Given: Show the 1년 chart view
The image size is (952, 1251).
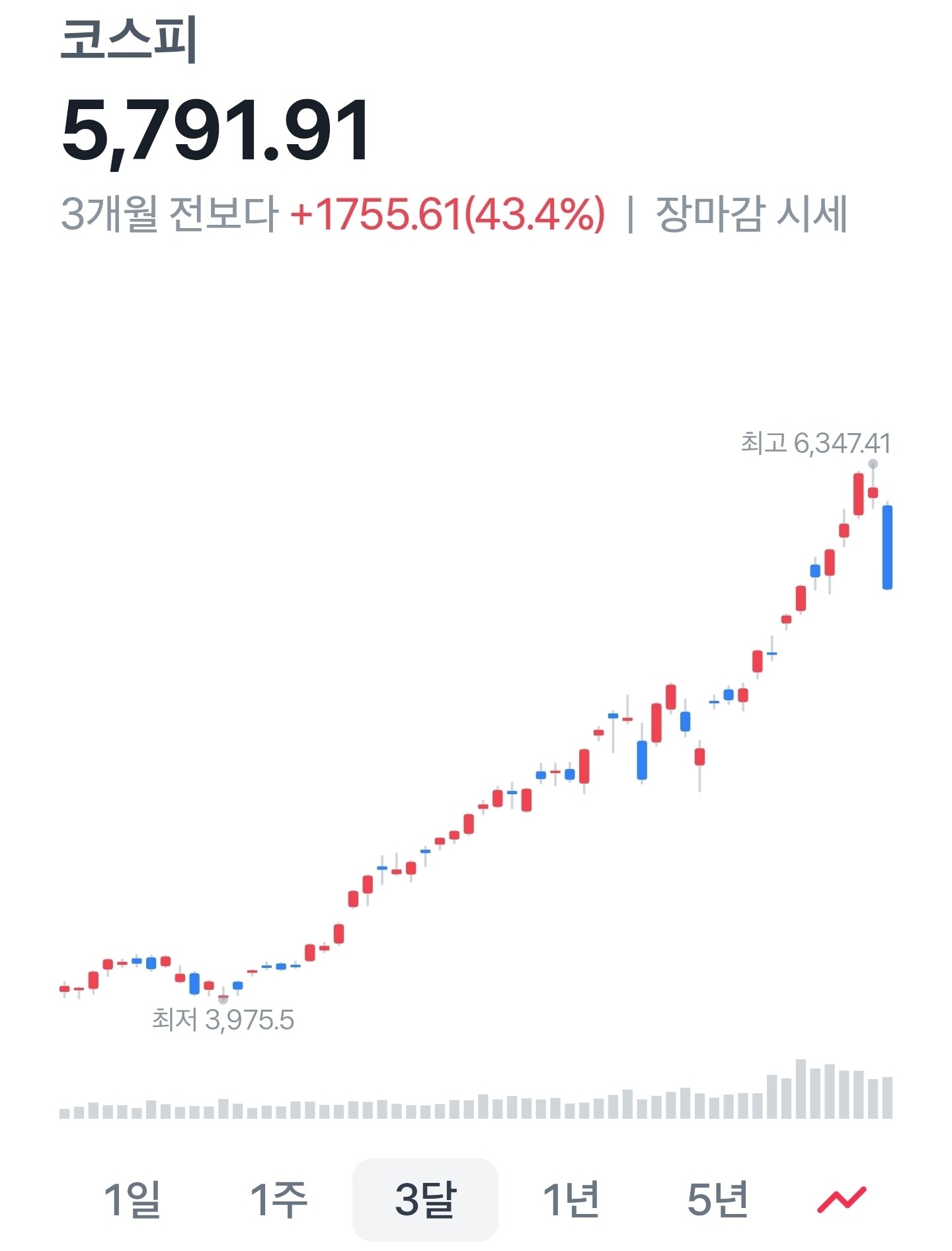Looking at the screenshot, I should pos(571,1199).
